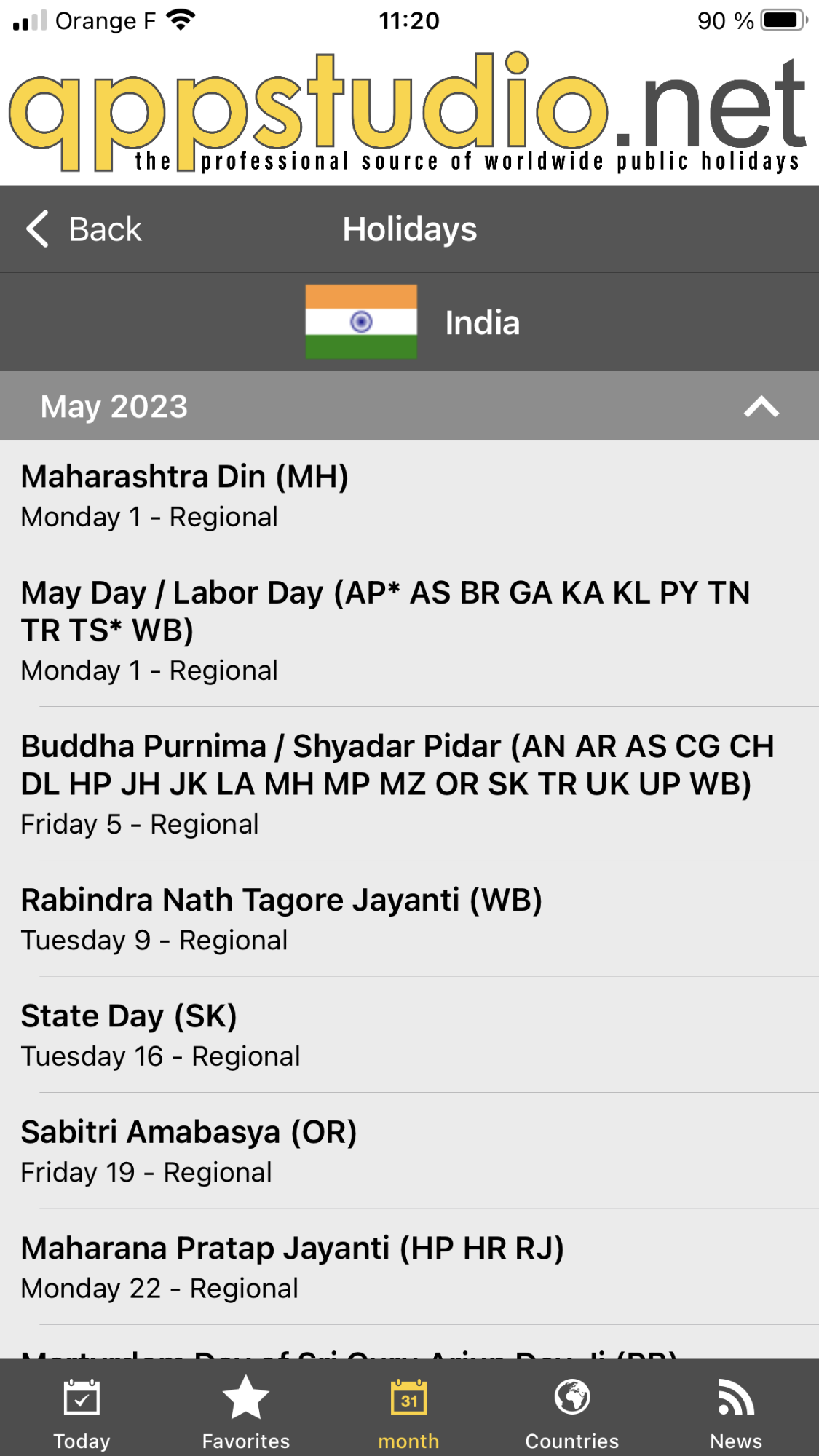Open Sabitri Amabasya (OR) holiday
The width and height of the screenshot is (819, 1456).
pyautogui.click(x=409, y=1151)
